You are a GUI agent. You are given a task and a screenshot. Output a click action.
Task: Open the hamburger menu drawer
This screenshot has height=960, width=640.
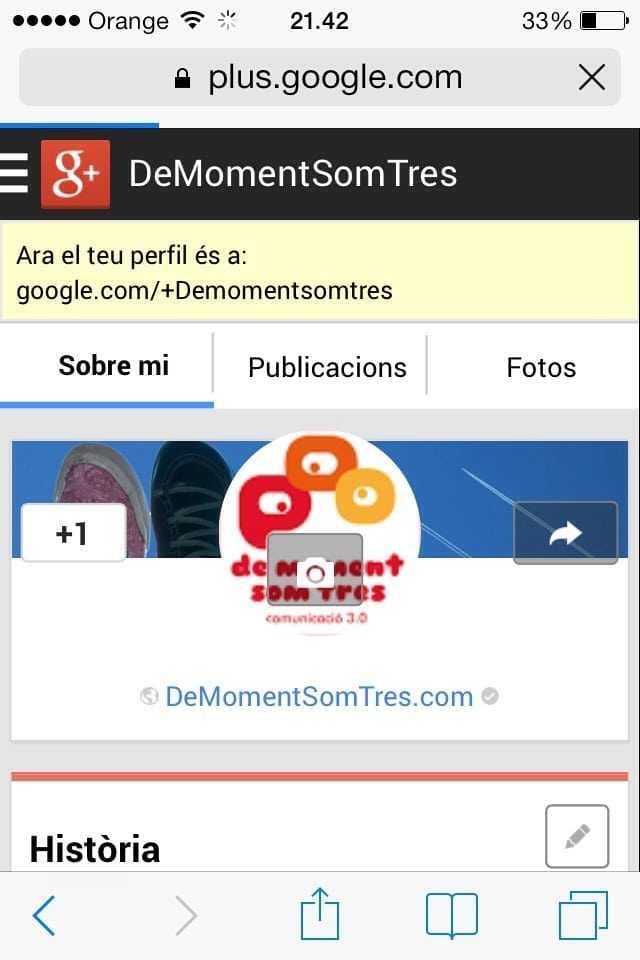14,174
